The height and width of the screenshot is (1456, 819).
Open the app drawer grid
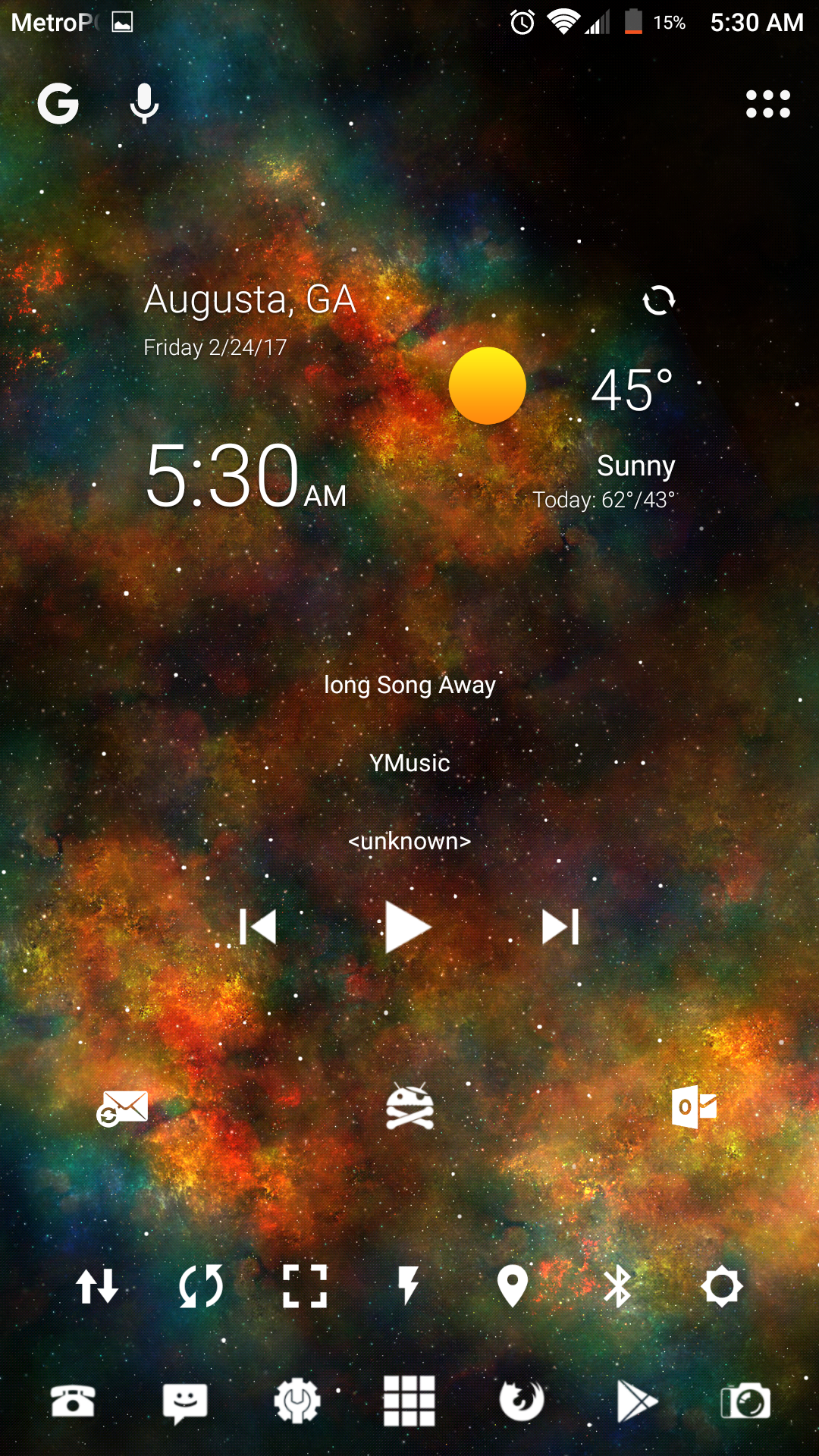pos(409,1401)
